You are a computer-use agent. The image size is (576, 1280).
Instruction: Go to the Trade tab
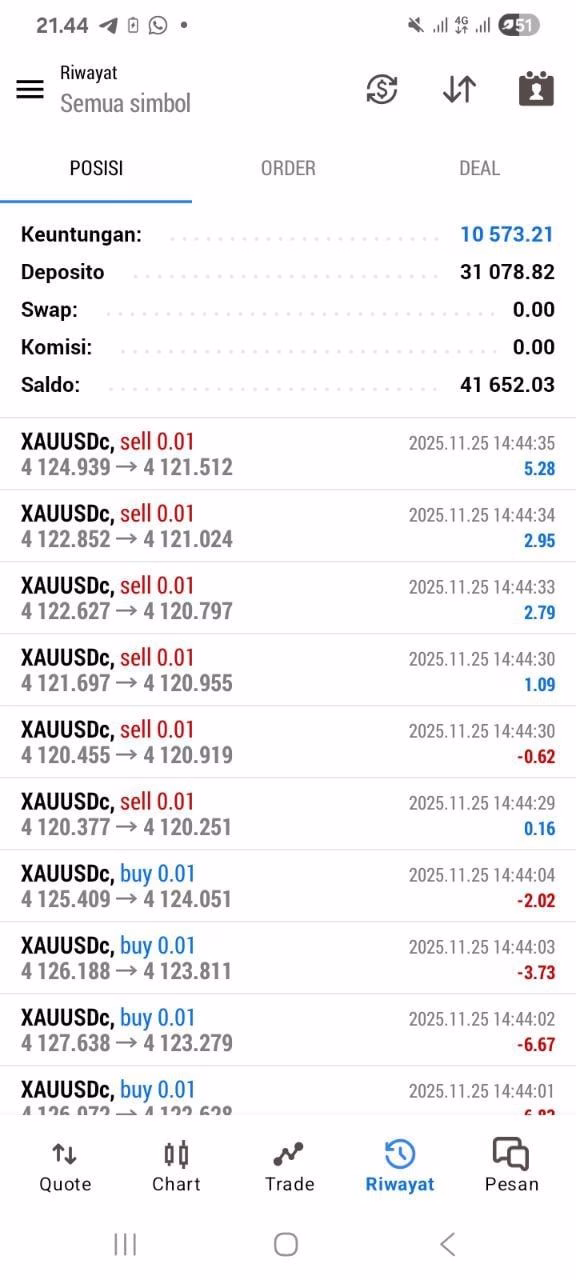tap(289, 1167)
